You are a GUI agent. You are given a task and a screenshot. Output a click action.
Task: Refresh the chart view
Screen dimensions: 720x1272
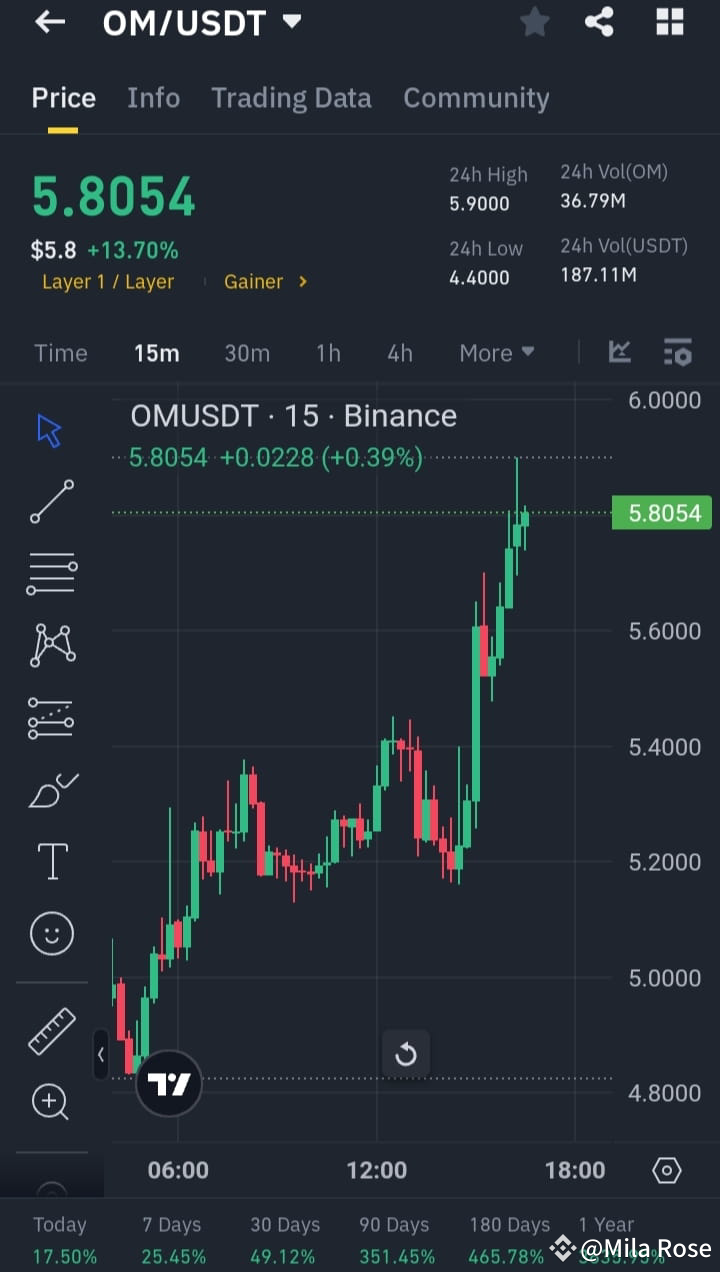pyautogui.click(x=406, y=1054)
